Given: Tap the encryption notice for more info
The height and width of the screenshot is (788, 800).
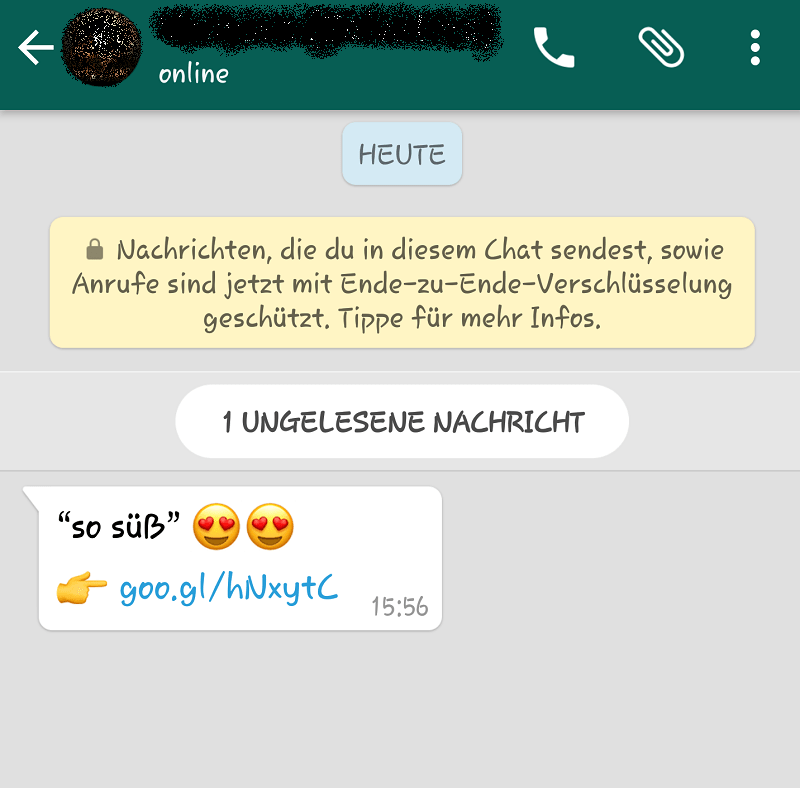Looking at the screenshot, I should click(402, 284).
